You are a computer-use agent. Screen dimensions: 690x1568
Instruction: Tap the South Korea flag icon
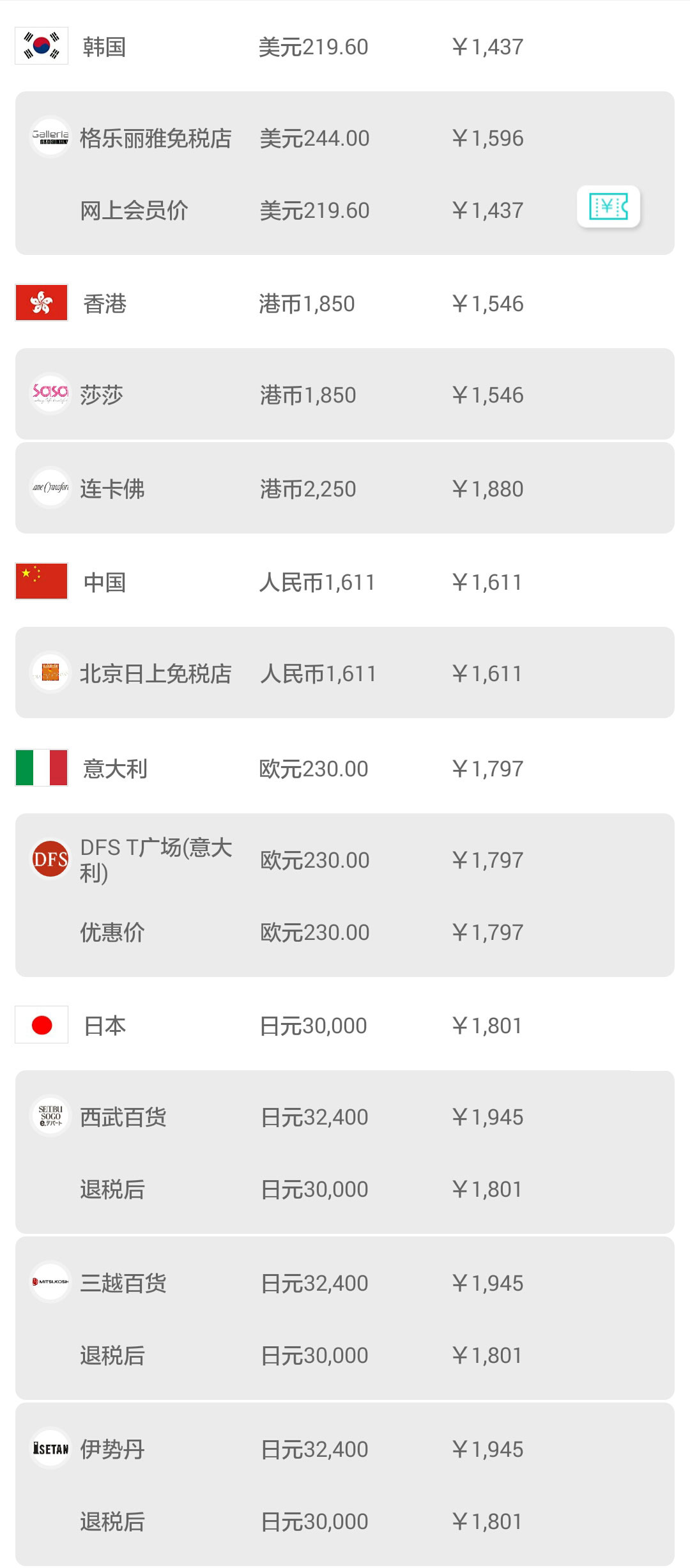[42, 45]
